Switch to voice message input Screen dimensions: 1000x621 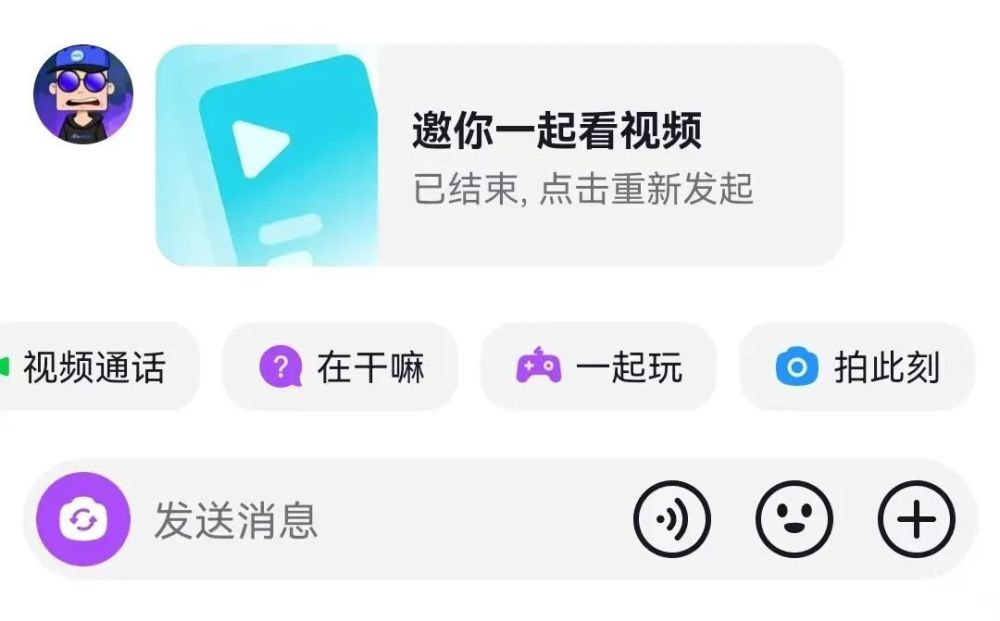[x=671, y=520]
